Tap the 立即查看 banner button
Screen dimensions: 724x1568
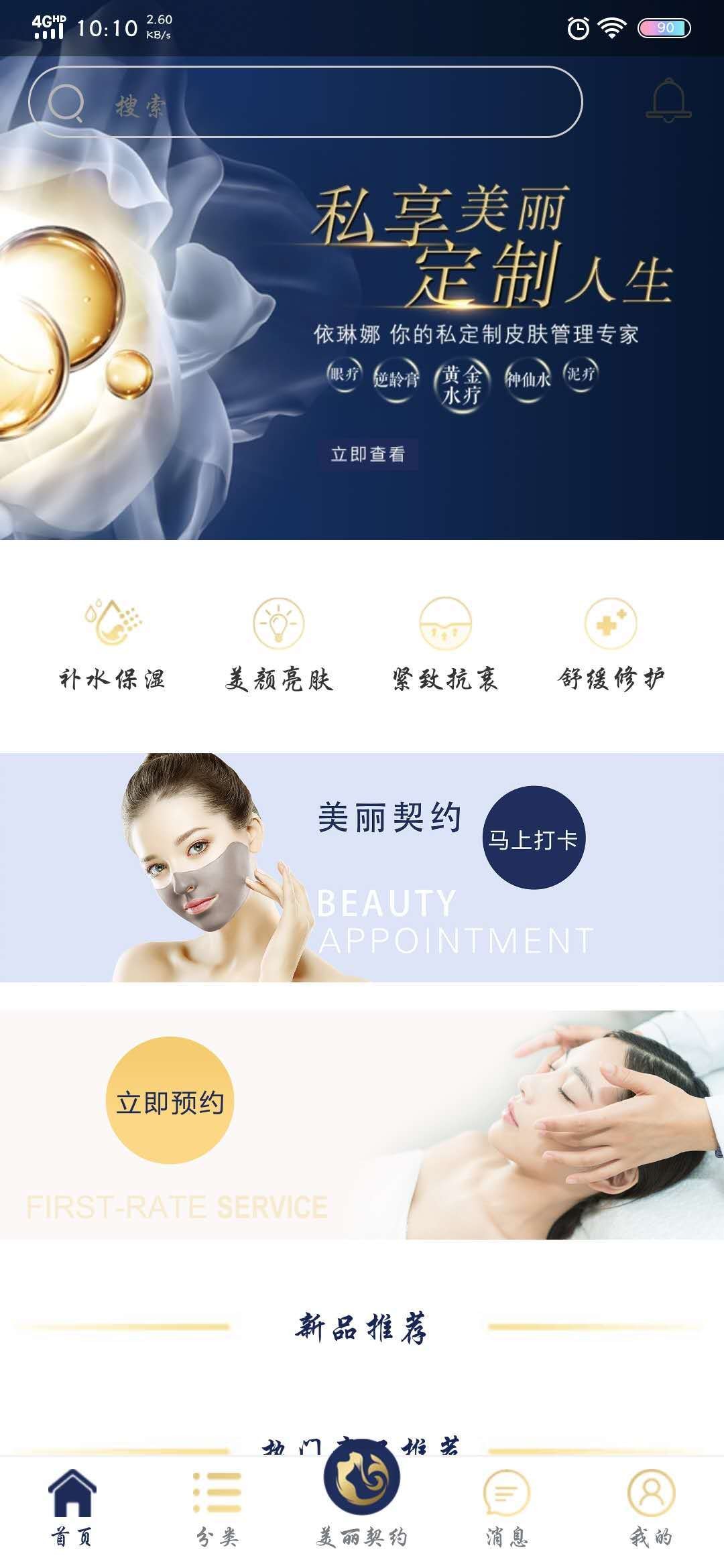tap(367, 454)
